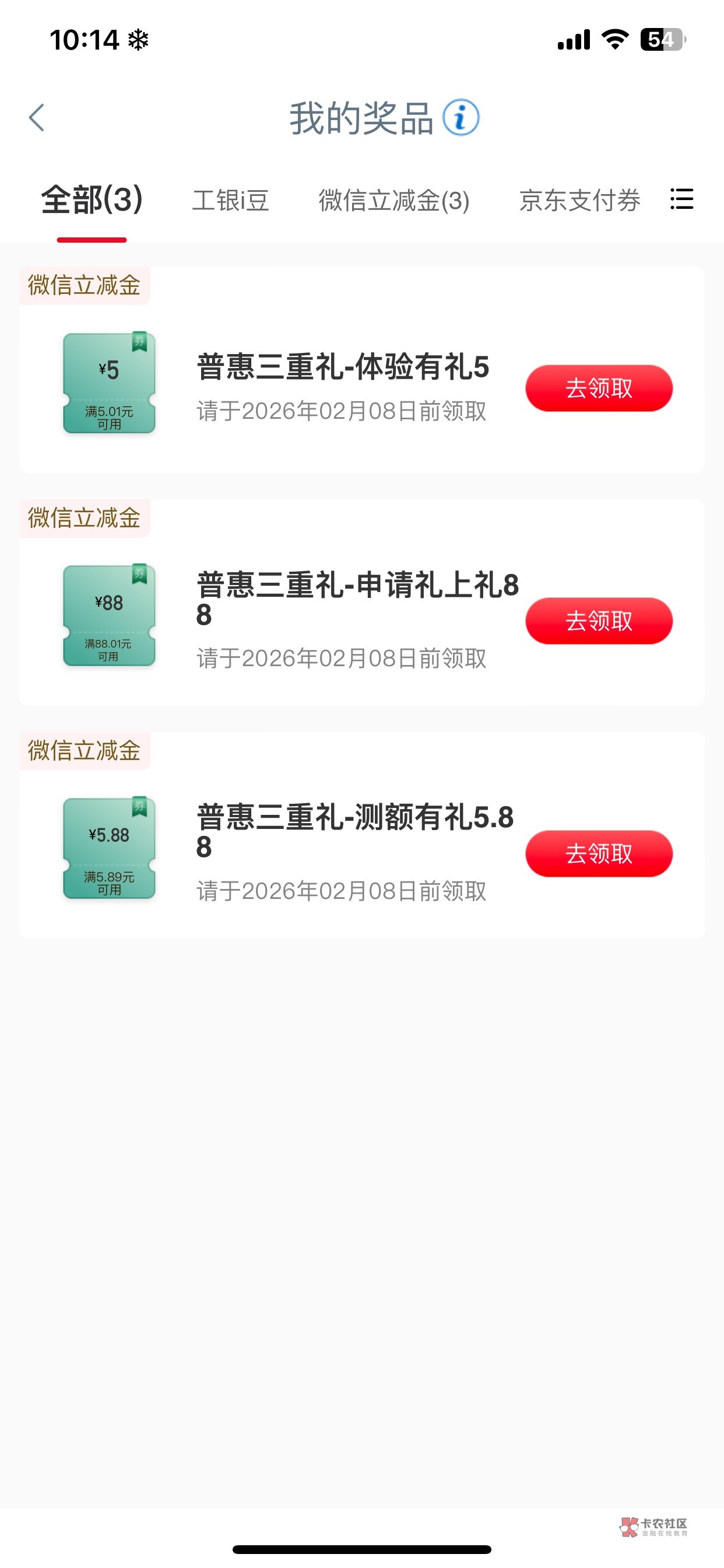Claim the 申请礼上礼88 coupon via 去领取

(x=599, y=621)
